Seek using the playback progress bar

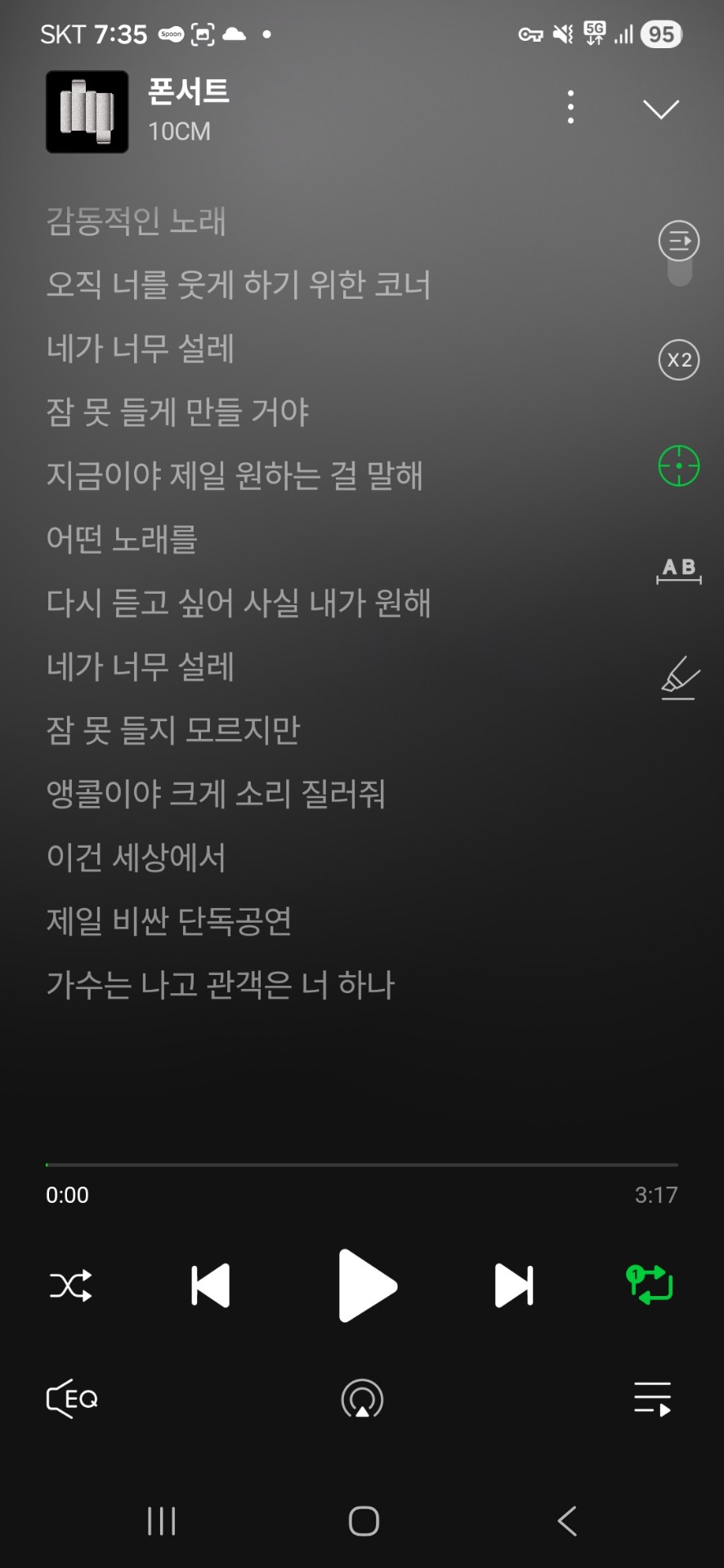[x=362, y=1165]
